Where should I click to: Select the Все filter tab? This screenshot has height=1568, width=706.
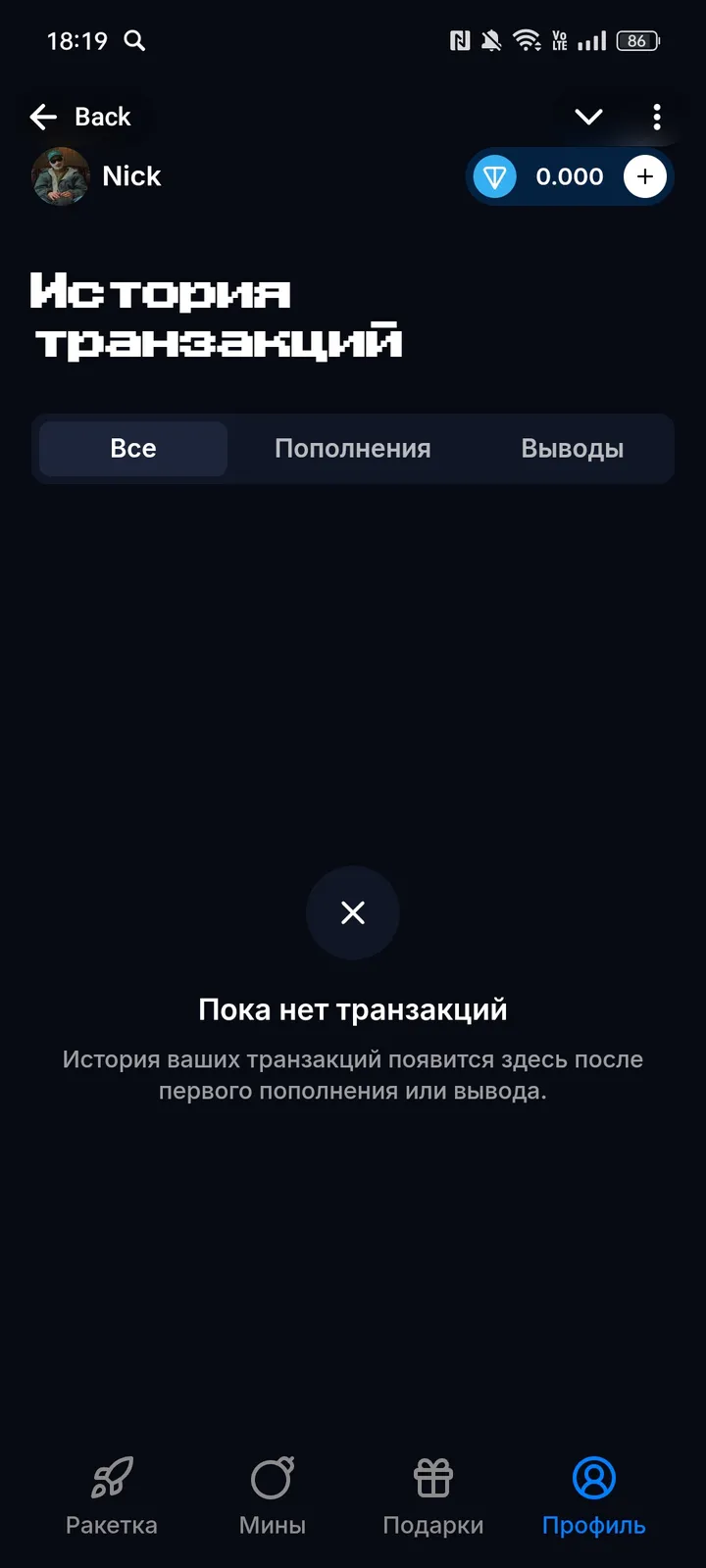[x=133, y=449]
